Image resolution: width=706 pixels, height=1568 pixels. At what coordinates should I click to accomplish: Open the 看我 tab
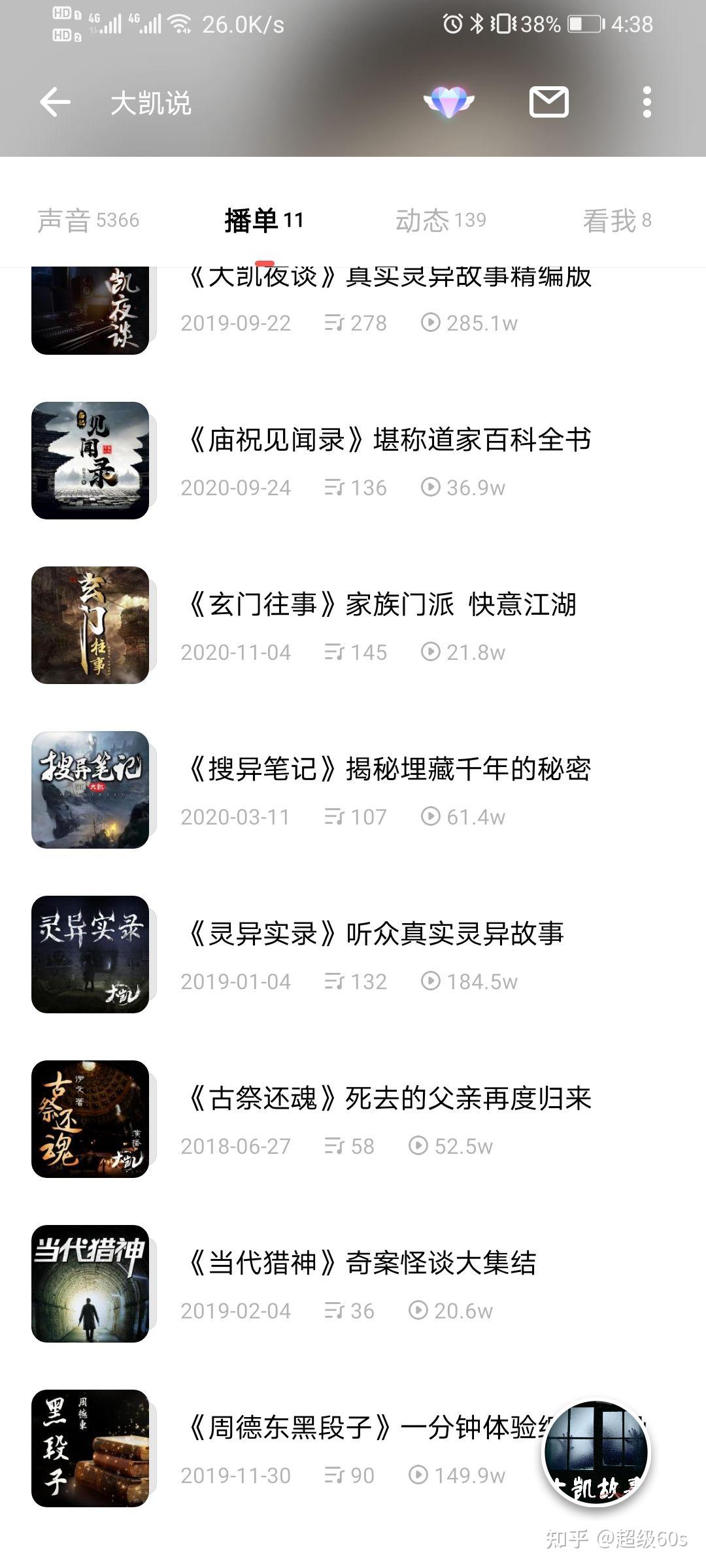616,220
